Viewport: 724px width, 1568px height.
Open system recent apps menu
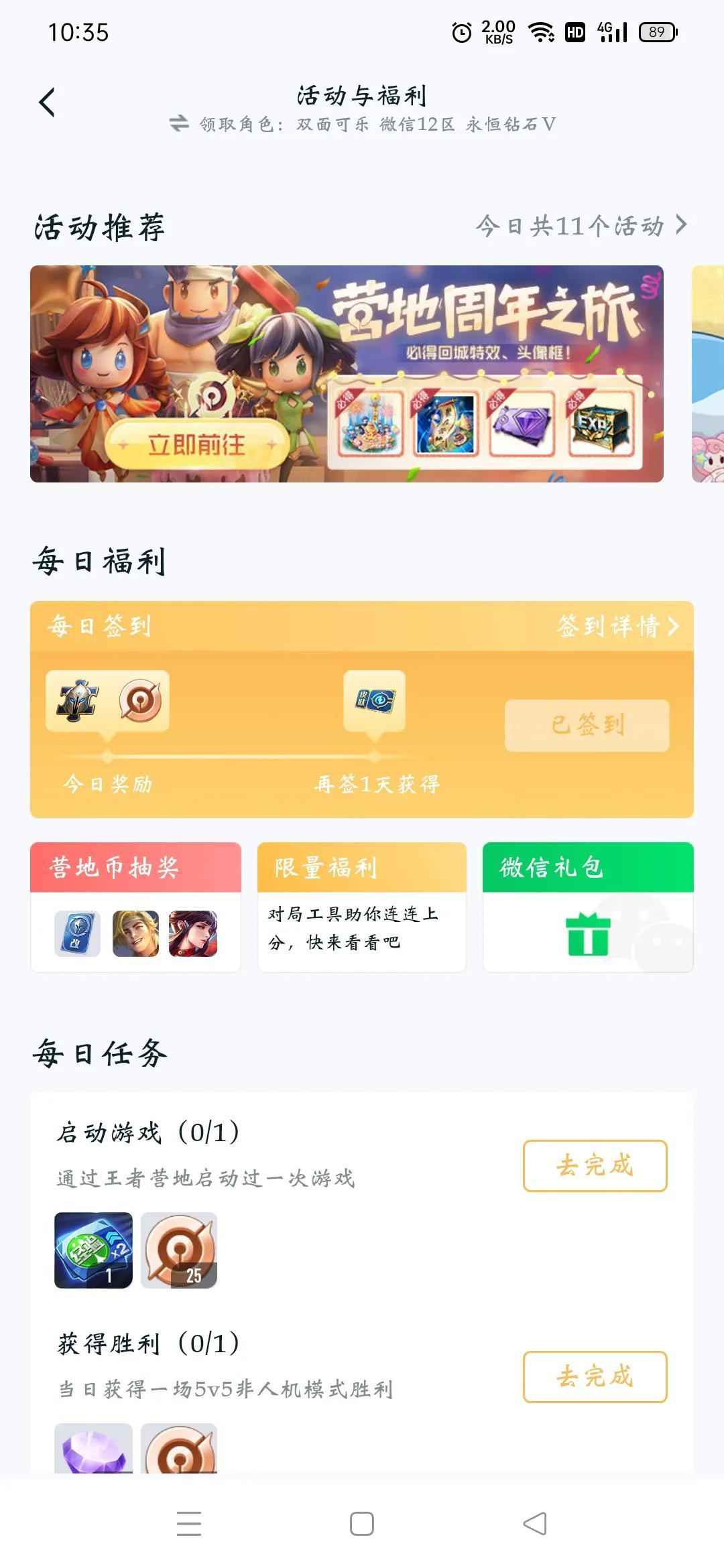click(189, 1523)
